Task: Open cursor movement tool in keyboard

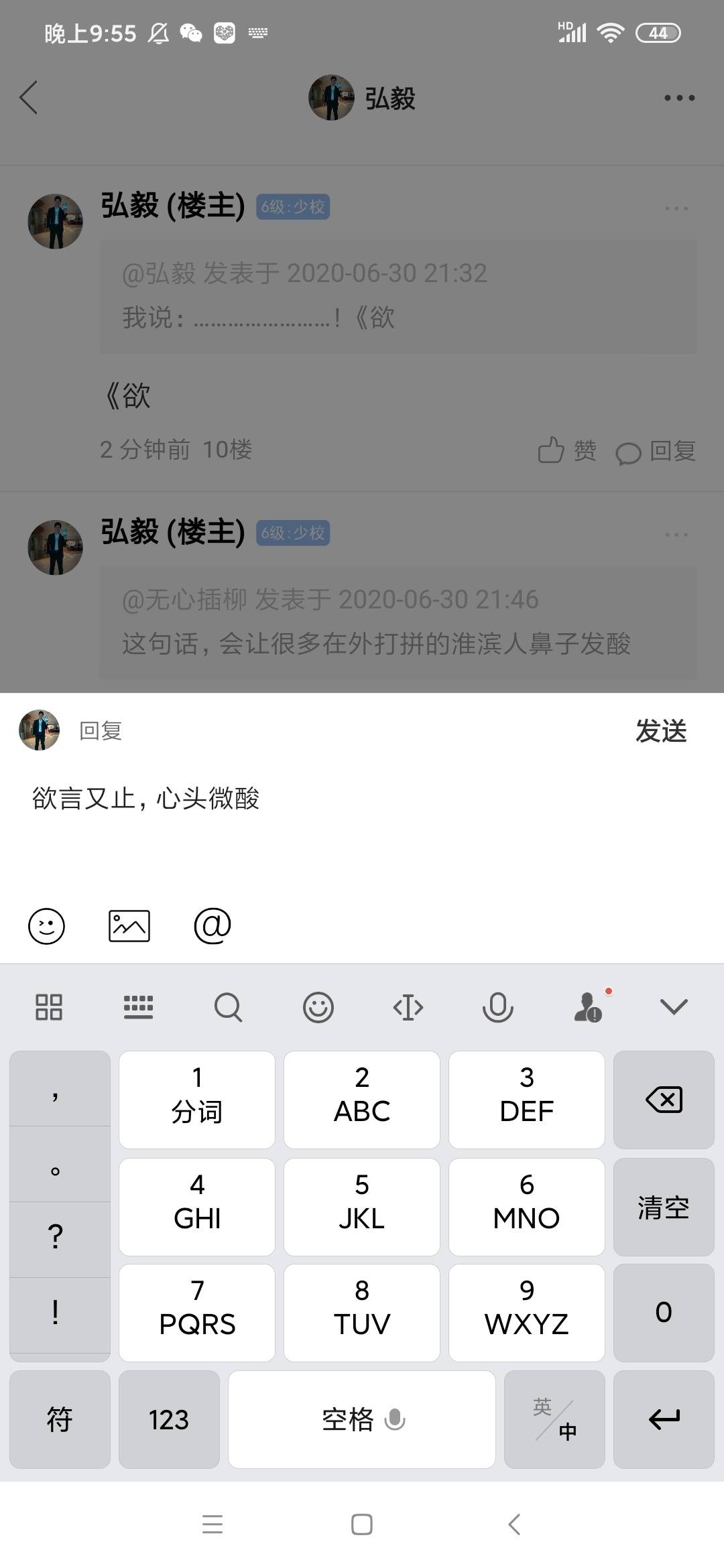Action: click(408, 1006)
